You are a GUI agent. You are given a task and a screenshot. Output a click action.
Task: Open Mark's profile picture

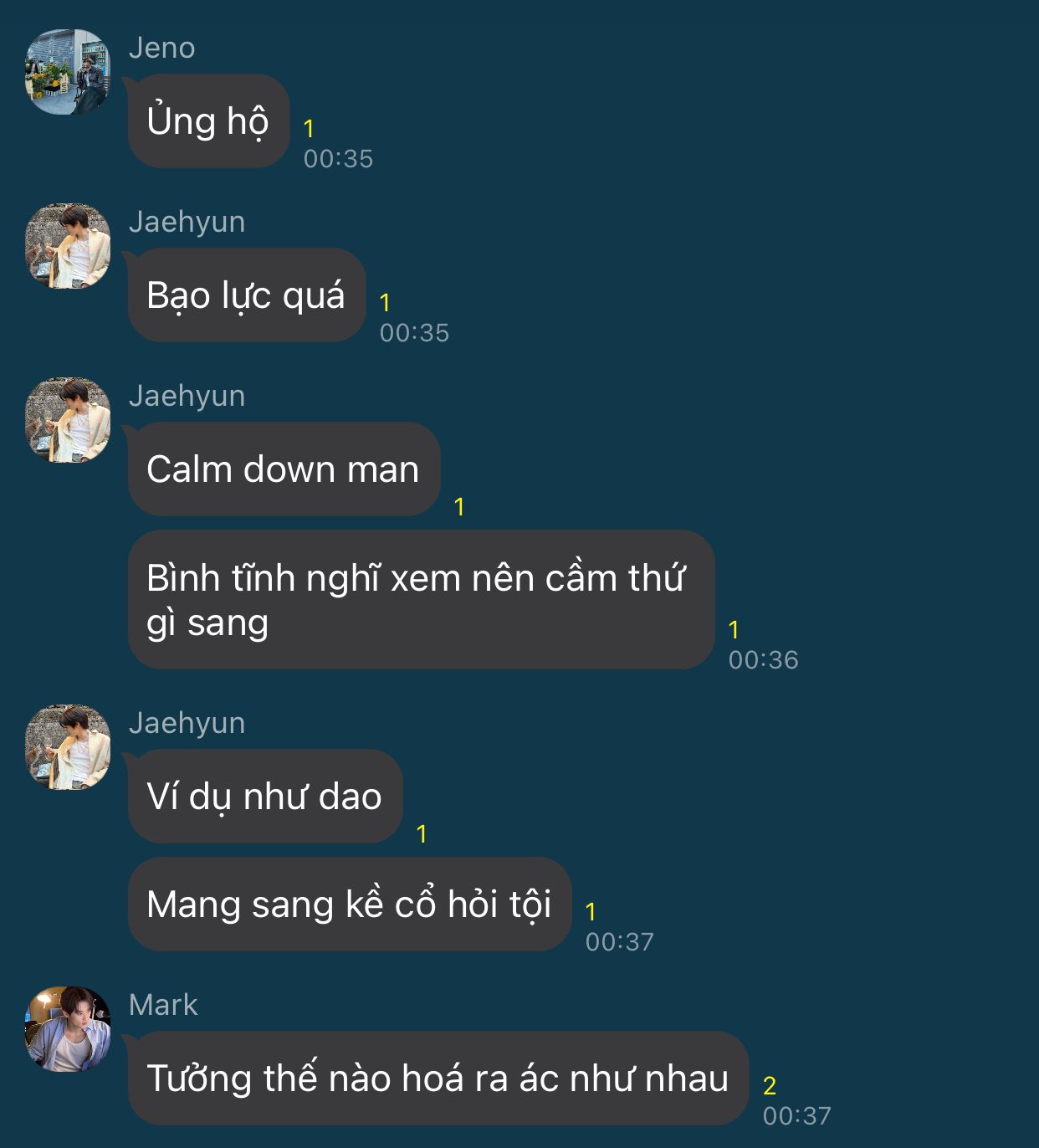(x=68, y=1028)
